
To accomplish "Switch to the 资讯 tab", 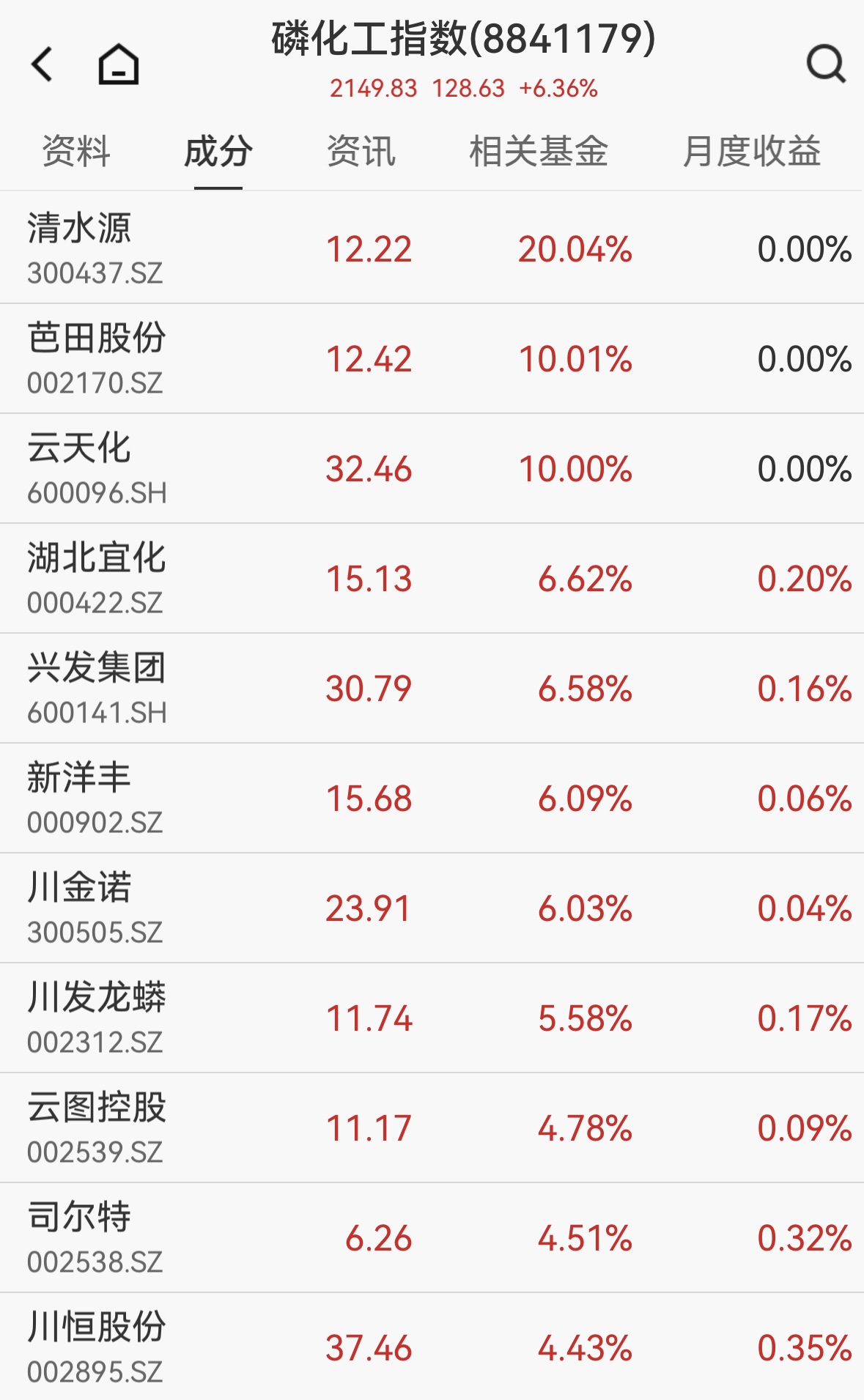I will tap(361, 152).
